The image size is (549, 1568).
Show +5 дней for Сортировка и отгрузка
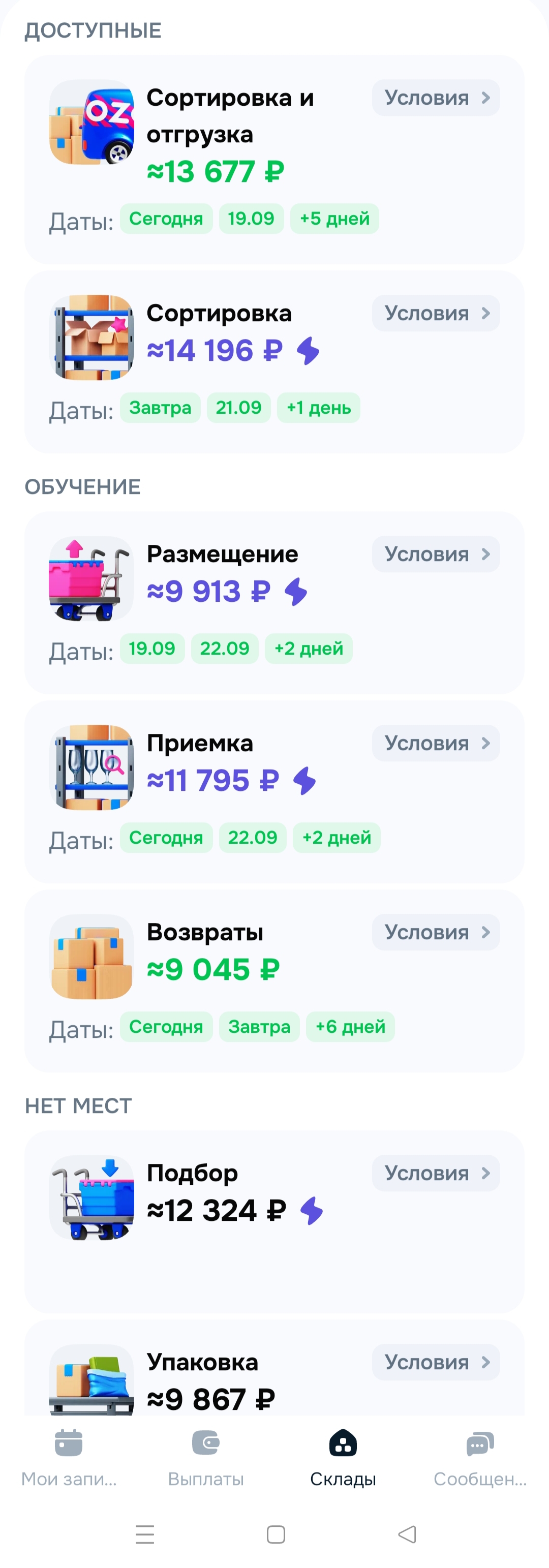[x=334, y=219]
